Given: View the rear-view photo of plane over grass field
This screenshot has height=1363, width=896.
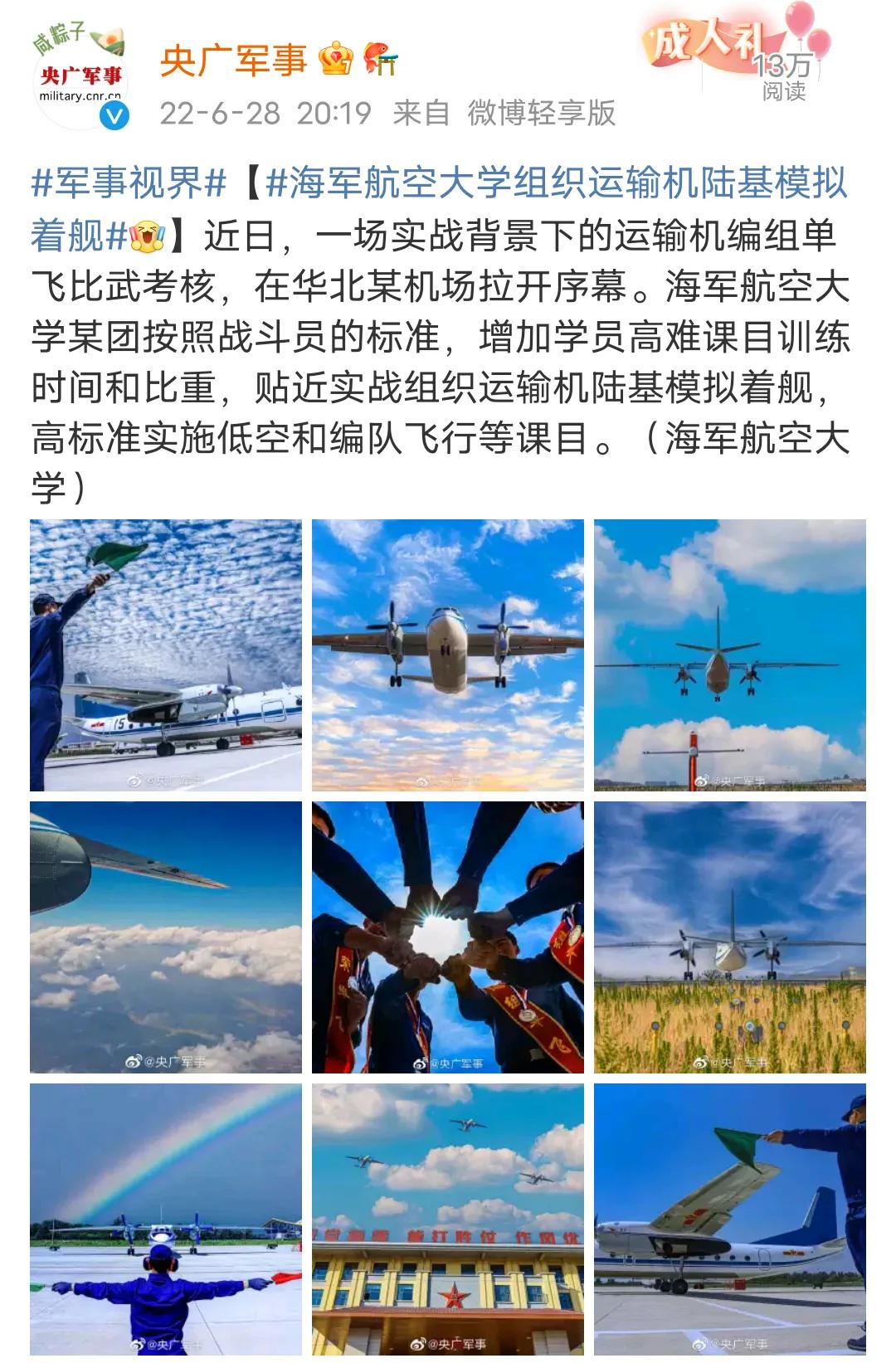Looking at the screenshot, I should coord(730,937).
